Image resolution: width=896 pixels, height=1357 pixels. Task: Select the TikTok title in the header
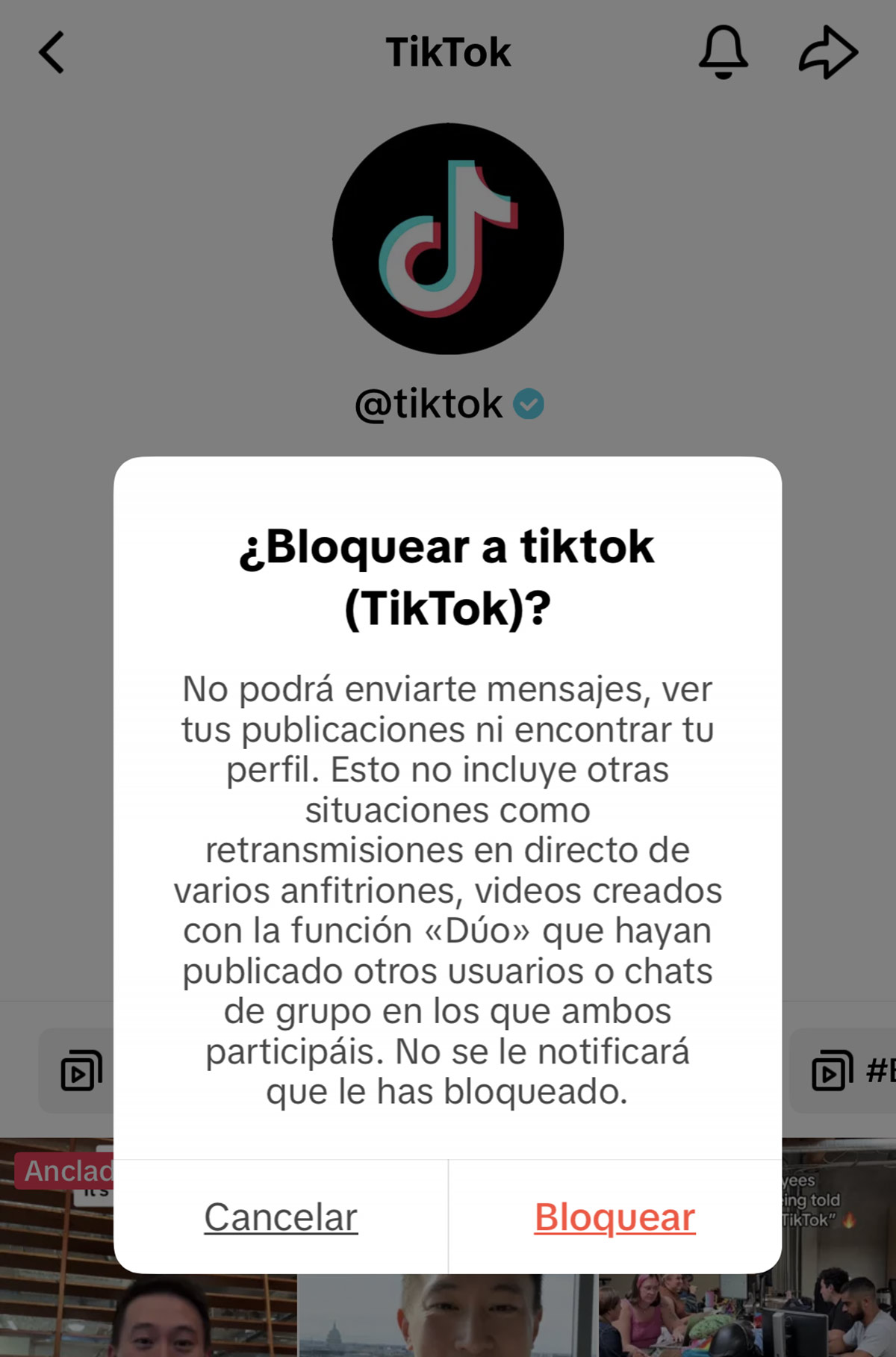[x=448, y=52]
